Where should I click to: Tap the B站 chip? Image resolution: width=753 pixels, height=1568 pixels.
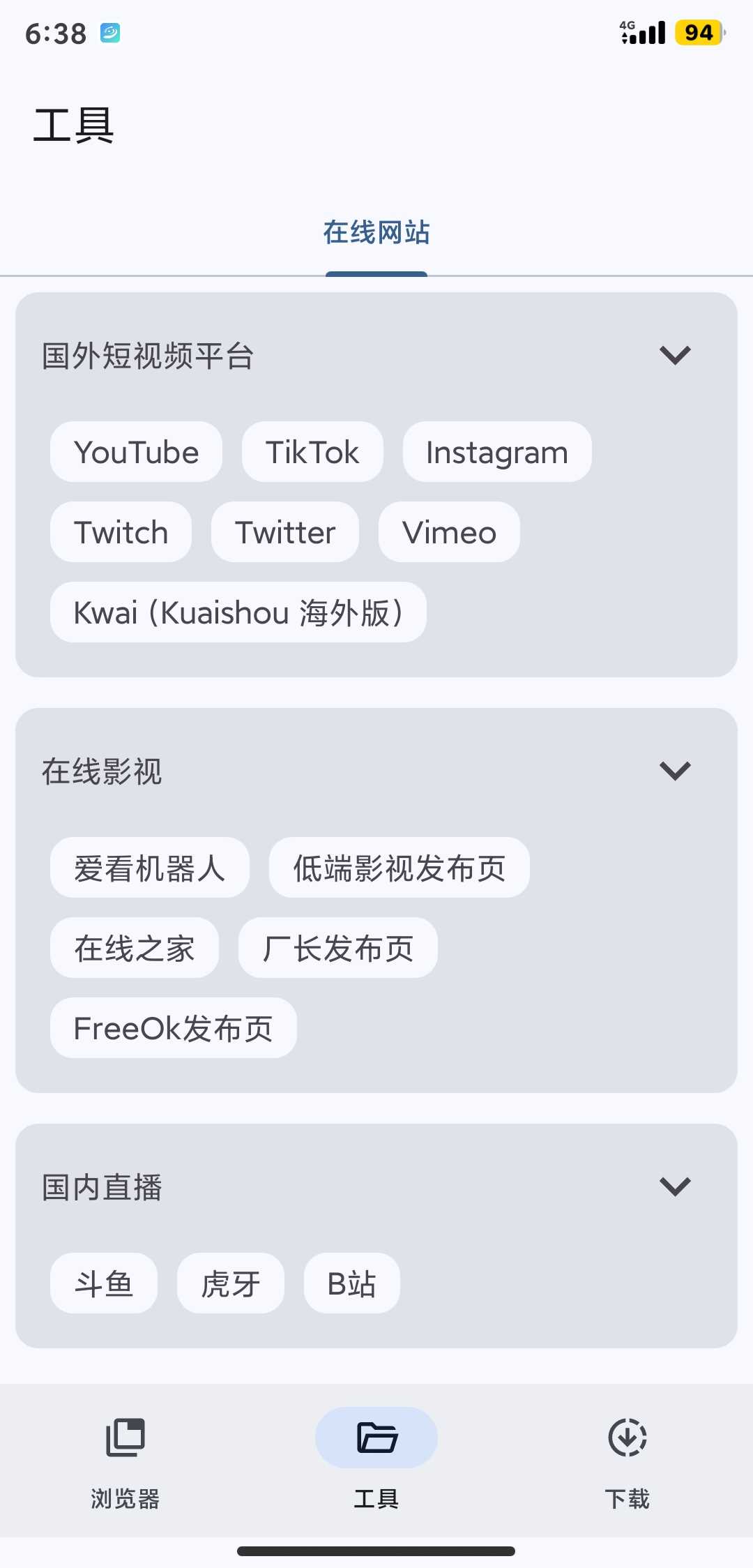click(352, 1283)
